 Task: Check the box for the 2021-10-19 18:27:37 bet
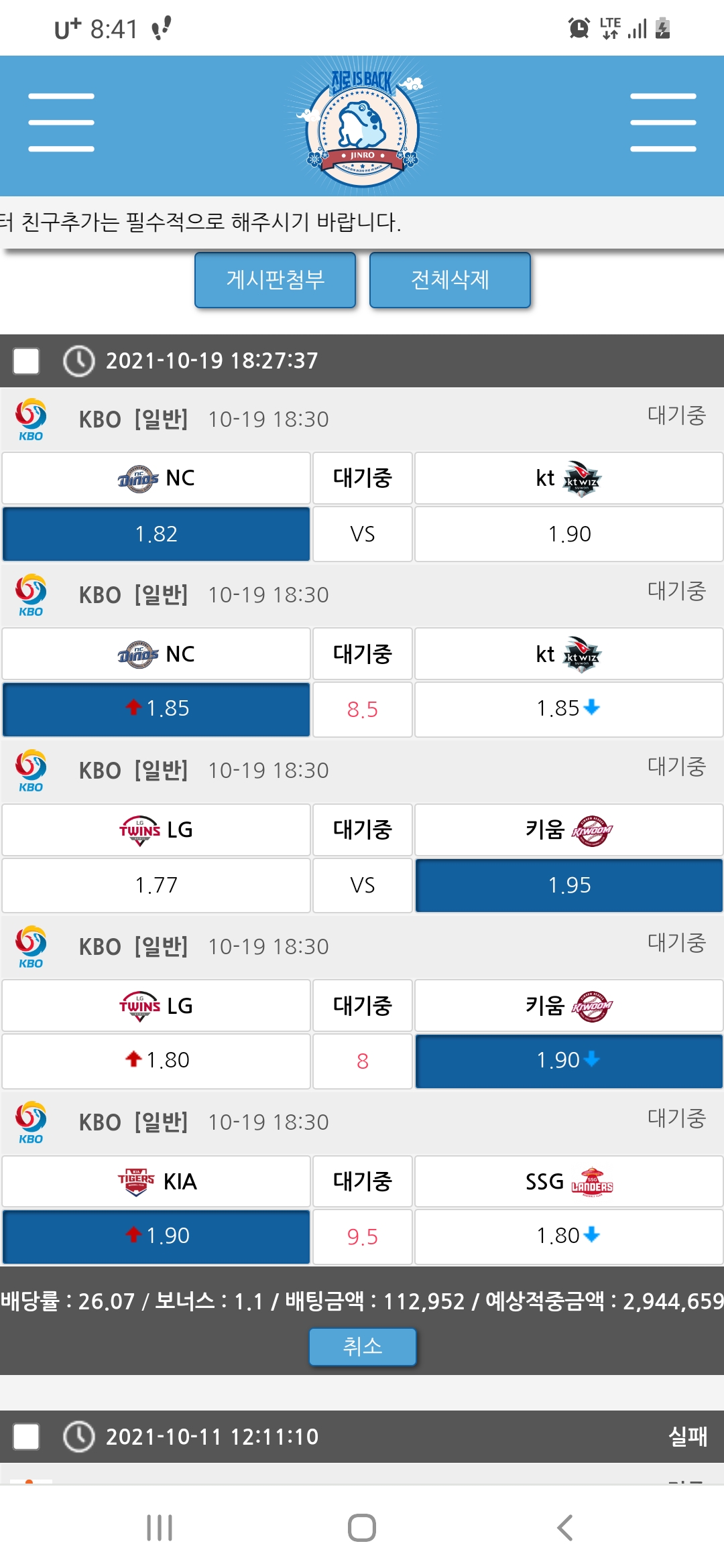click(x=26, y=361)
